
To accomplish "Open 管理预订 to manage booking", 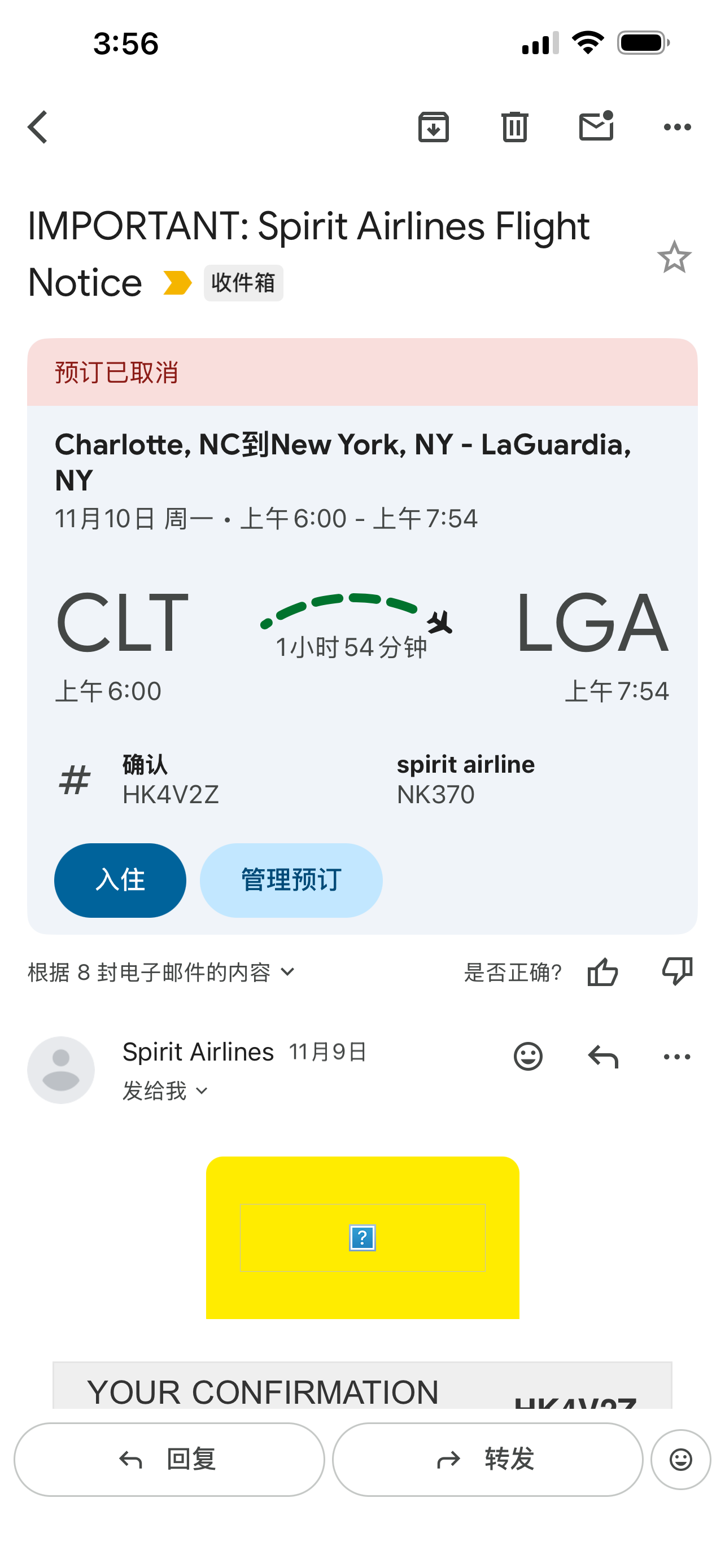I will (x=291, y=879).
